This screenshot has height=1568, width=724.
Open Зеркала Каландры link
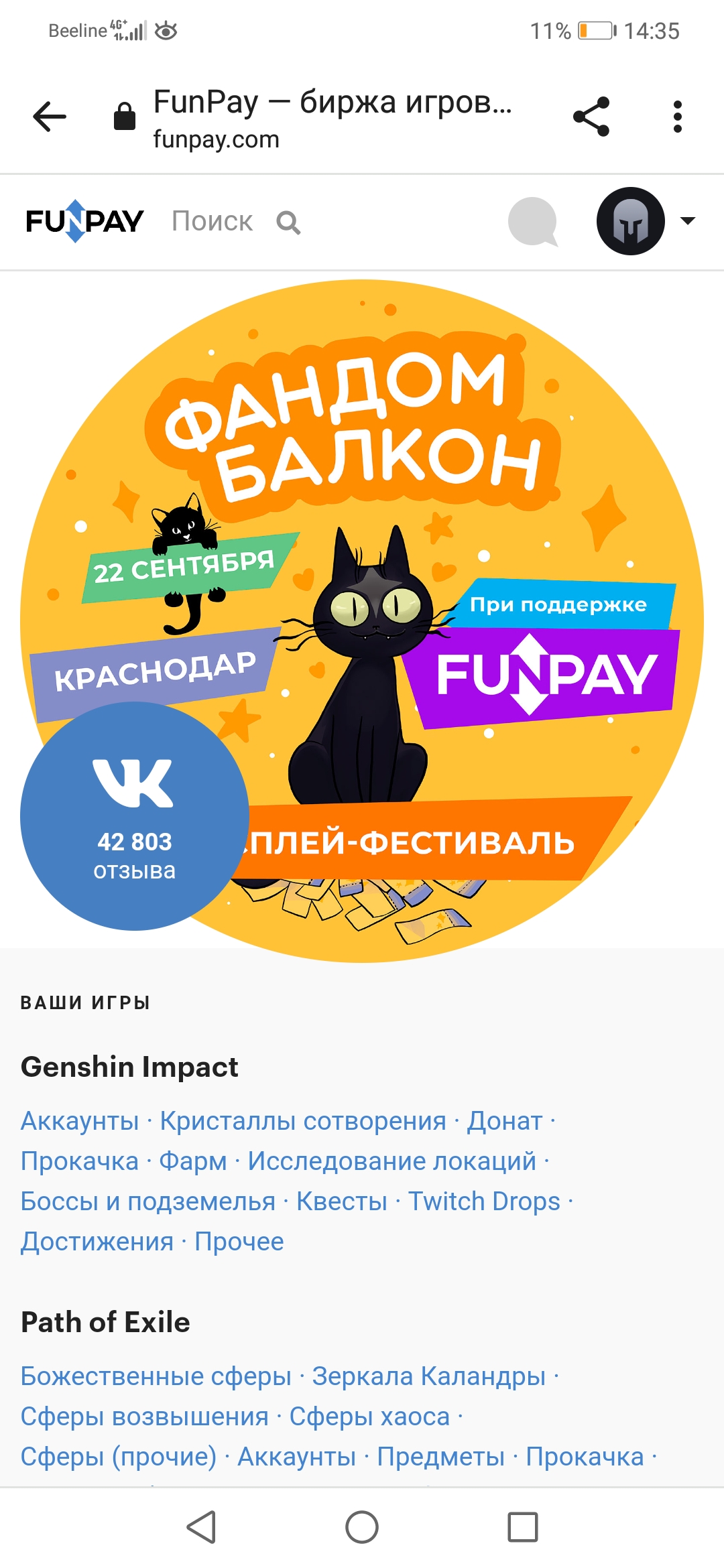tap(429, 1376)
